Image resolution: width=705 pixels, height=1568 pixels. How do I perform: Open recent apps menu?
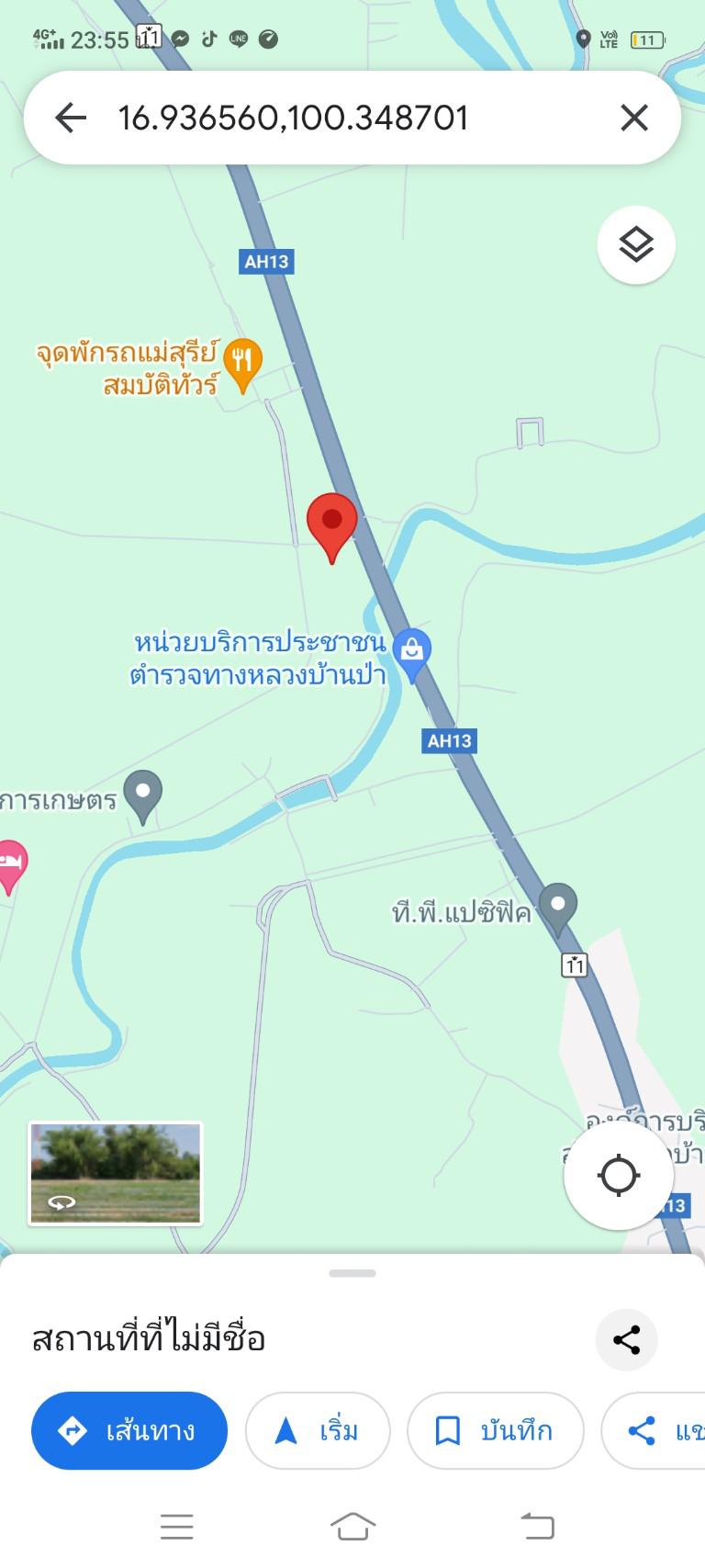tap(176, 1526)
